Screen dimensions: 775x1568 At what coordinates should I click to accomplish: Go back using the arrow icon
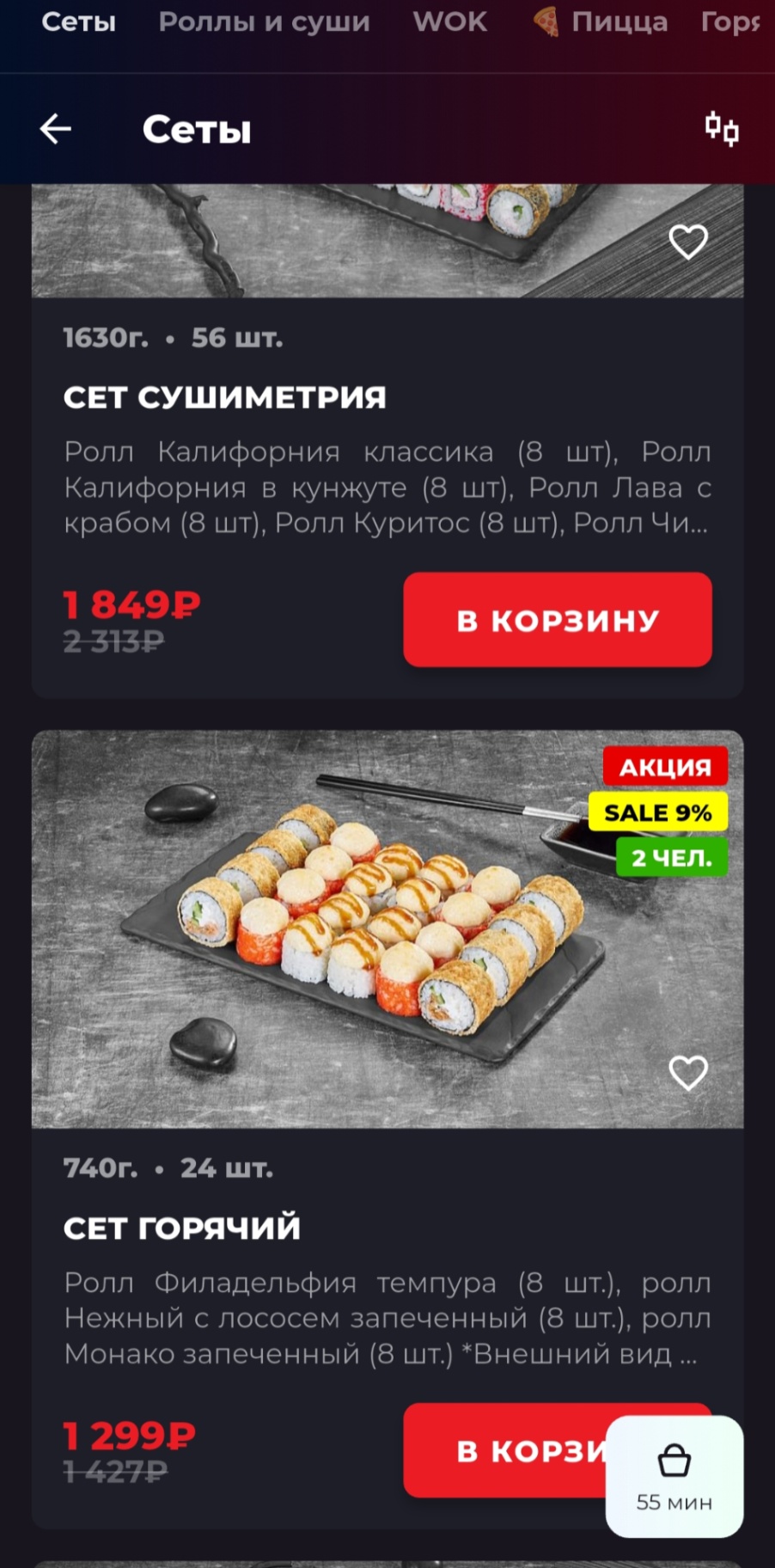[x=56, y=130]
